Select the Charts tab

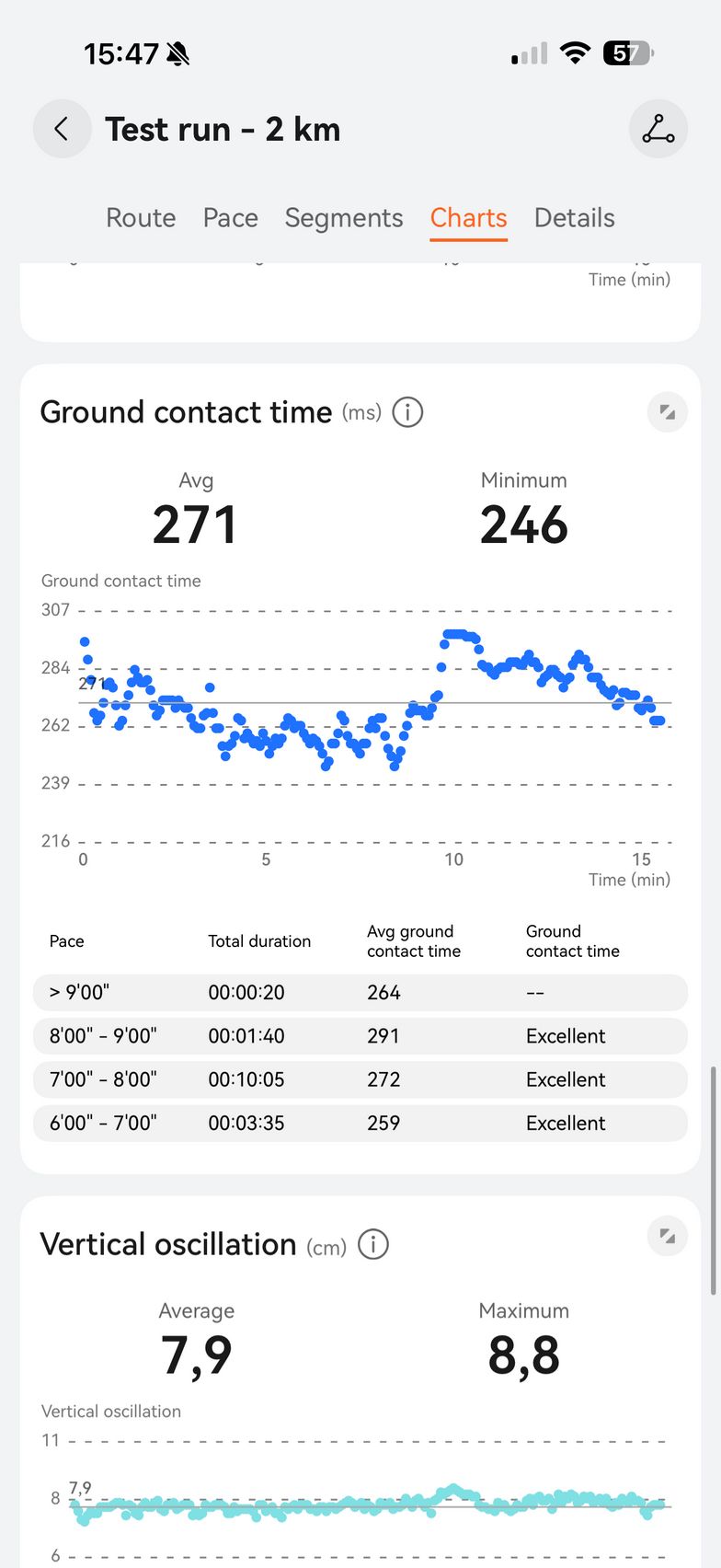tap(468, 218)
